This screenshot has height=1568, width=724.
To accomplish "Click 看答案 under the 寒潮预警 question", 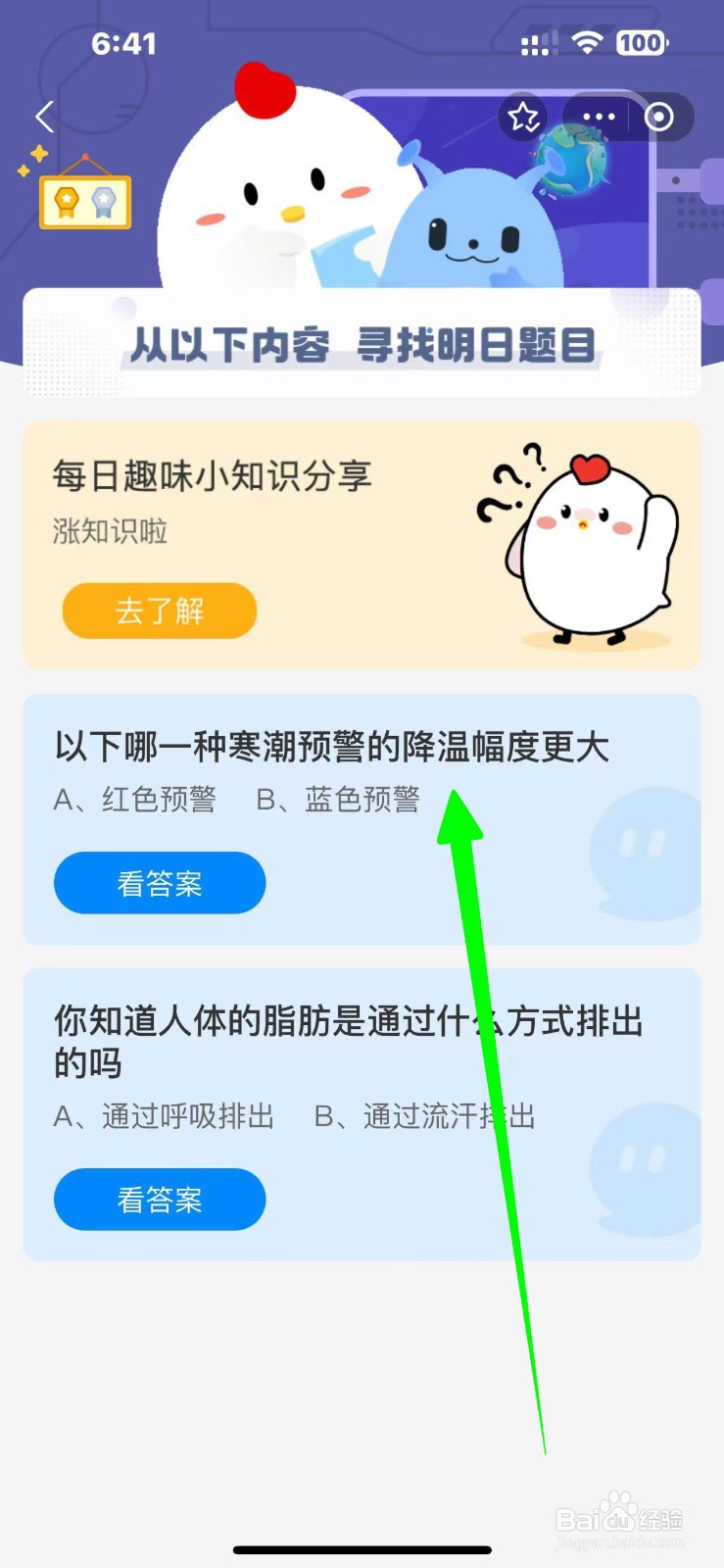I will [159, 883].
